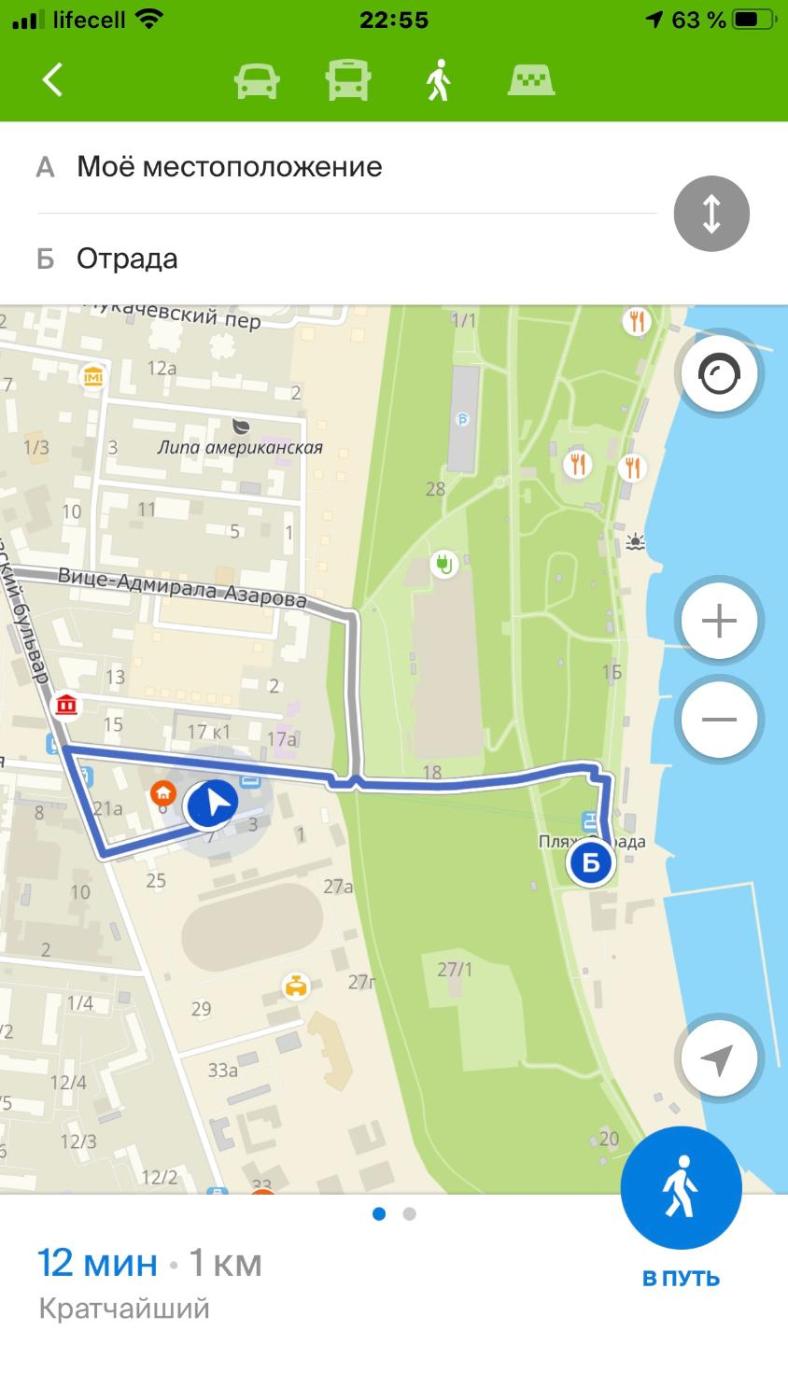Switch to car route mode

click(x=257, y=81)
